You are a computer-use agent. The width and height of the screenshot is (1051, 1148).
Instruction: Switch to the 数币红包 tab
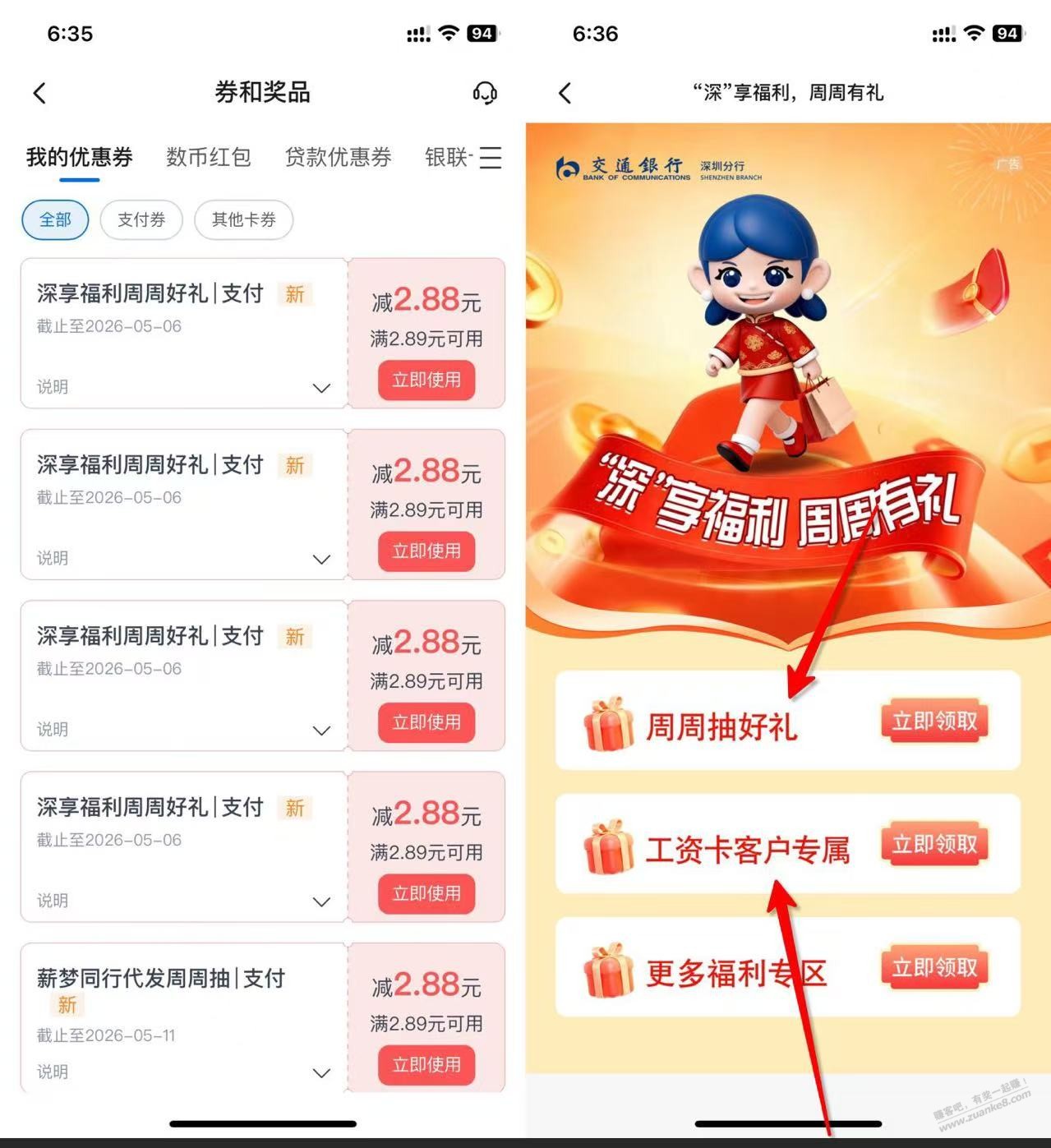tap(208, 158)
